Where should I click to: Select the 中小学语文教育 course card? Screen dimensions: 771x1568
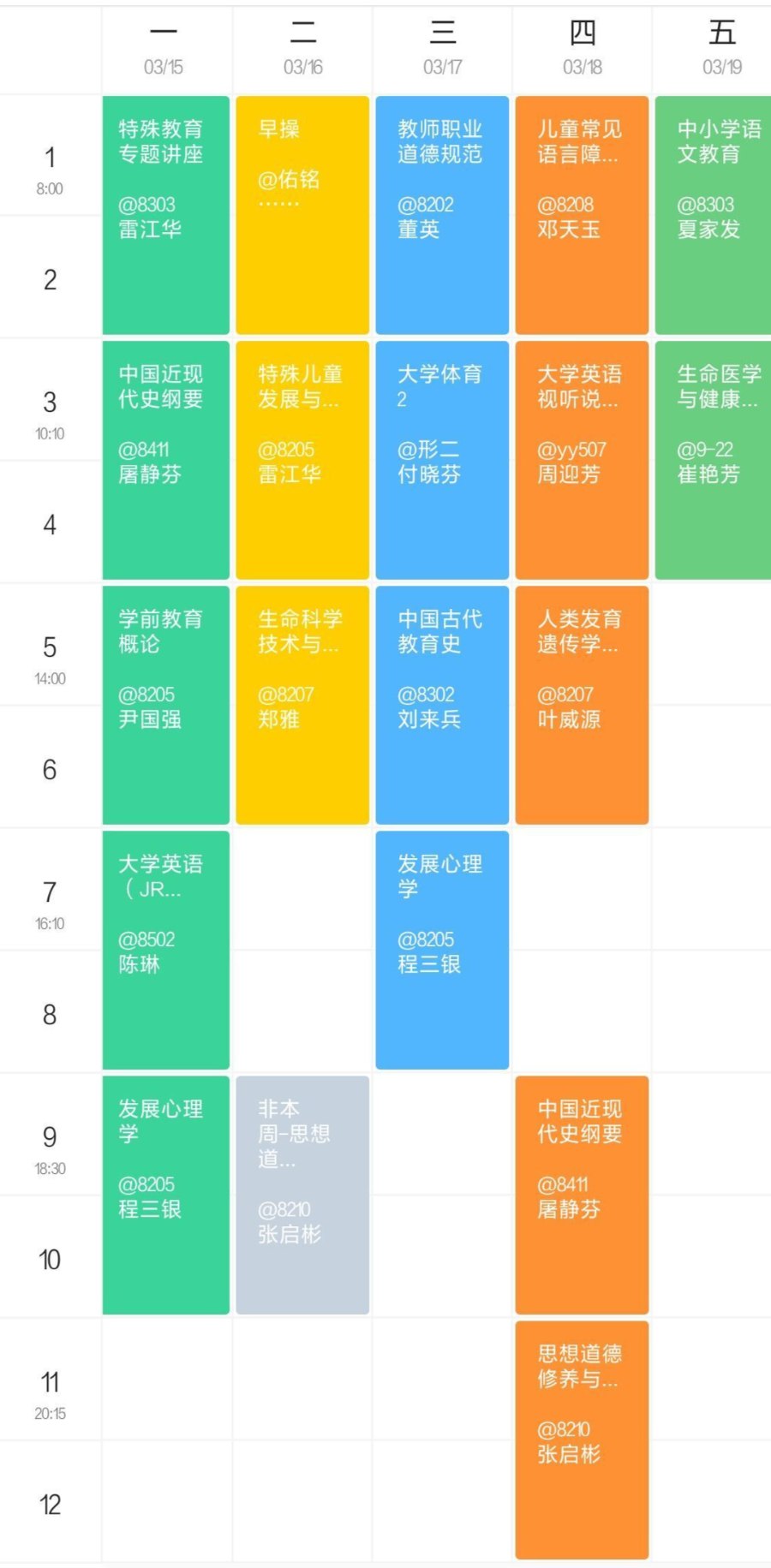tap(713, 215)
